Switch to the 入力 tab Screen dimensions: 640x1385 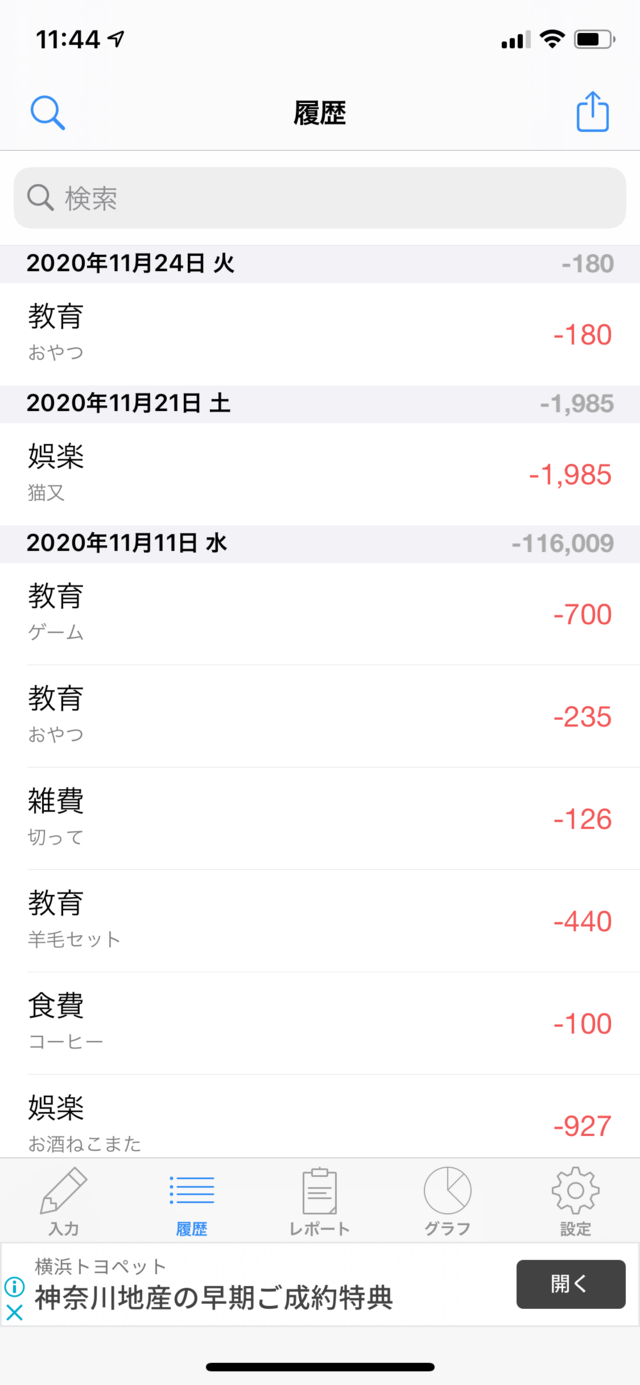pyautogui.click(x=64, y=1201)
